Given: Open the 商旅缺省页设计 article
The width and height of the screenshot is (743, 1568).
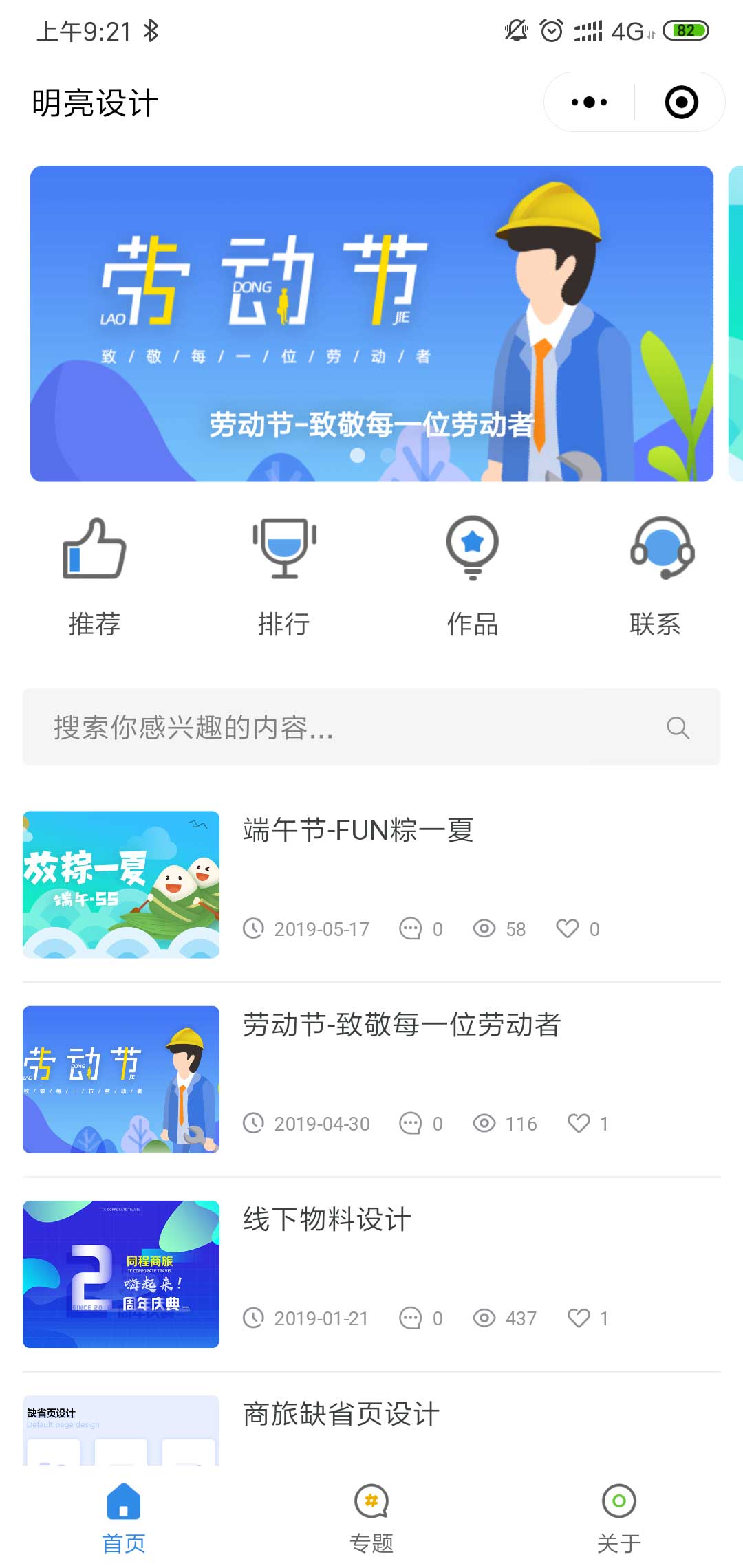Looking at the screenshot, I should pyautogui.click(x=341, y=1415).
